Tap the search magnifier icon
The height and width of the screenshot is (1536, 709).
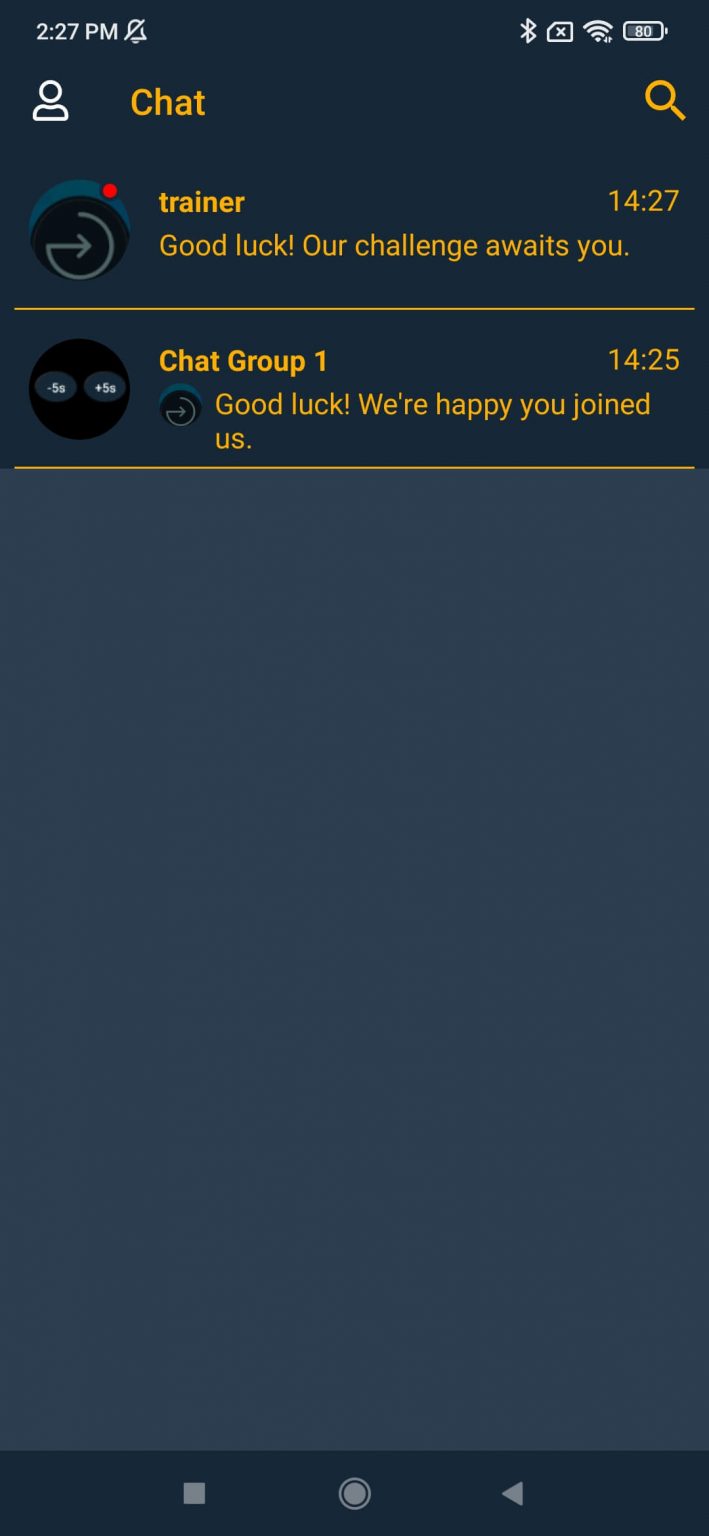coord(665,101)
